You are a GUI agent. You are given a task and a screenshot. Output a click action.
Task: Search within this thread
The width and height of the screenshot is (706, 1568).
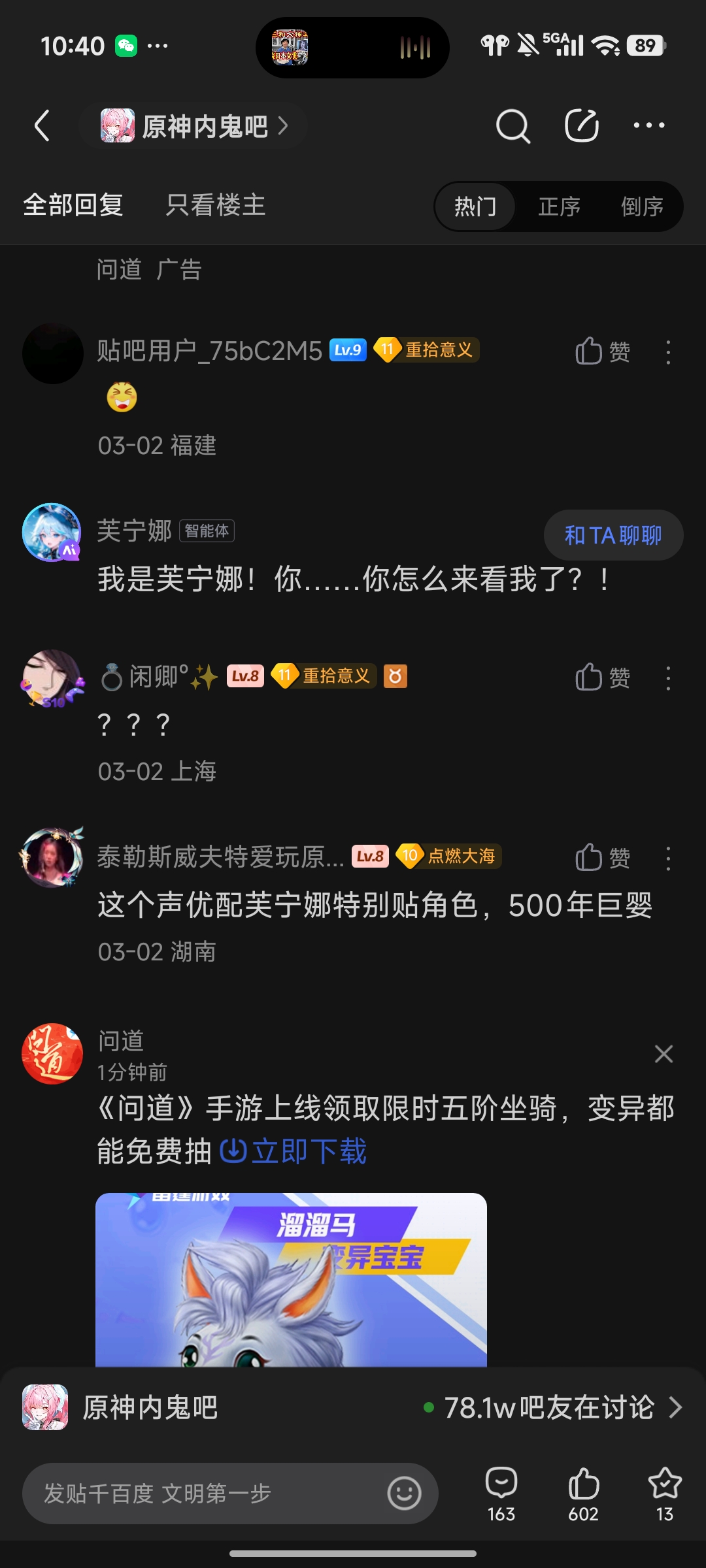coord(513,125)
